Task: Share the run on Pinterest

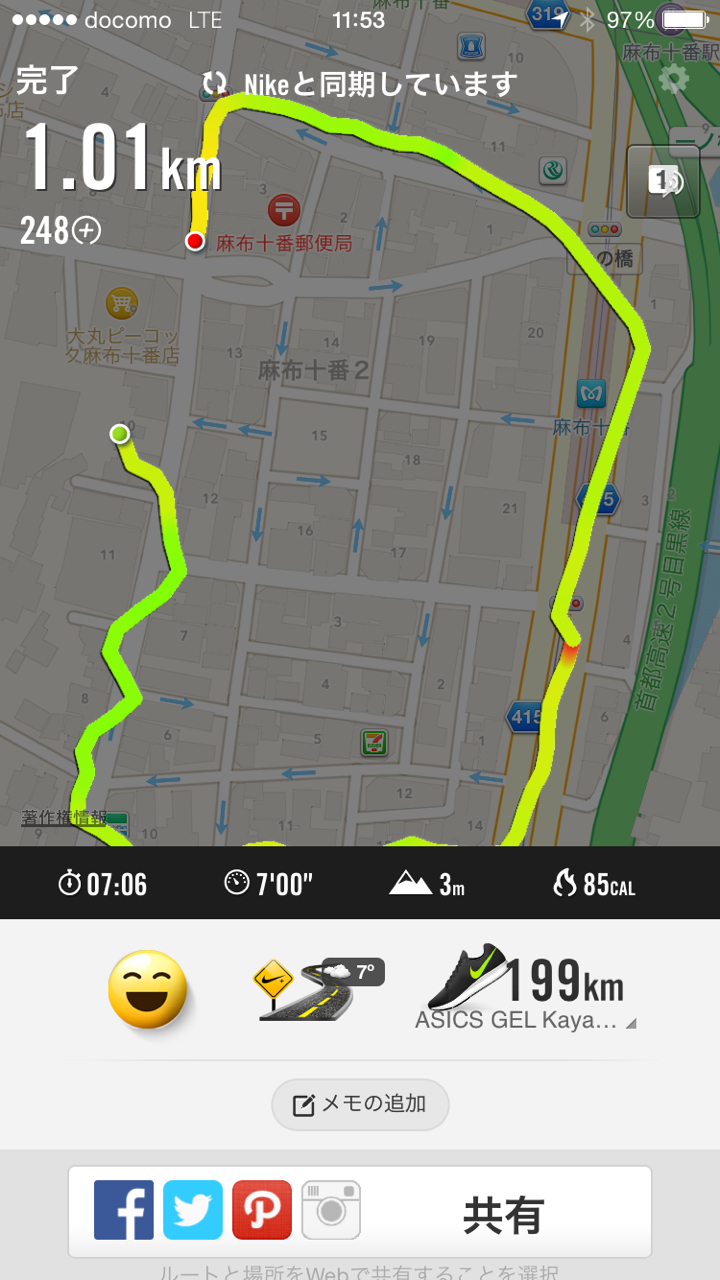Action: (x=262, y=1211)
